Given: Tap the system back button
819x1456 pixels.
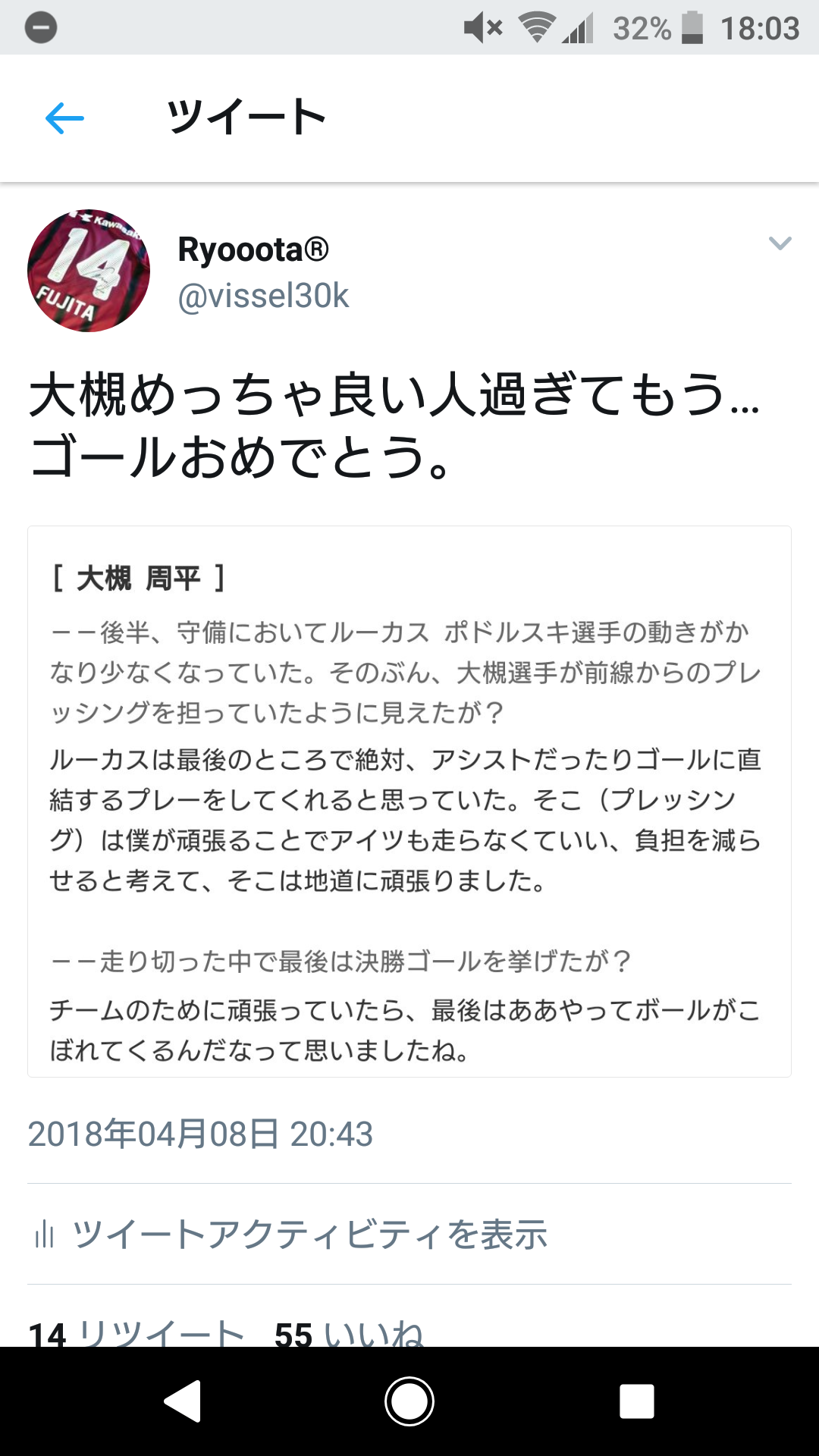Looking at the screenshot, I should (182, 1401).
